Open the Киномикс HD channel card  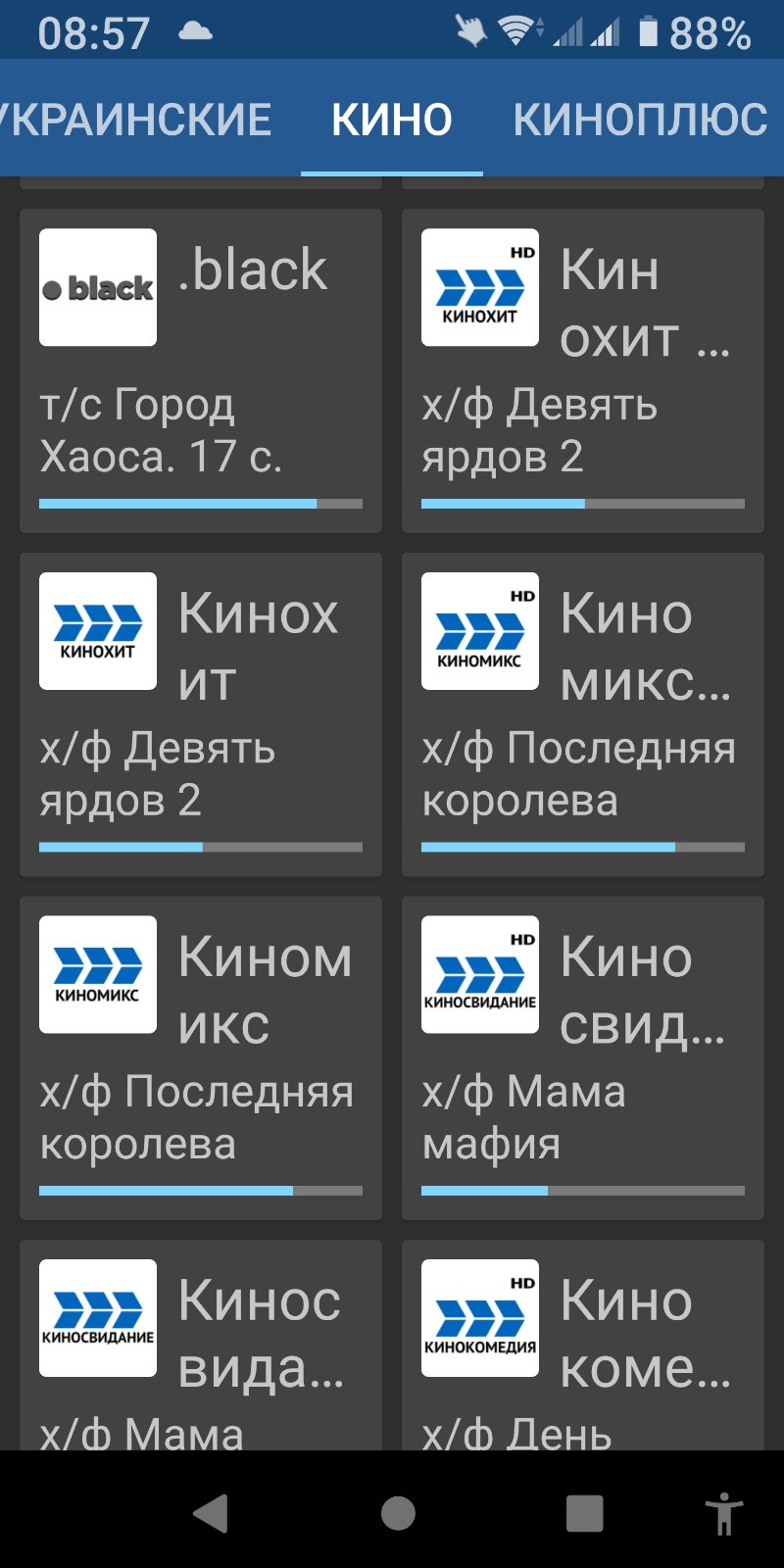582,713
